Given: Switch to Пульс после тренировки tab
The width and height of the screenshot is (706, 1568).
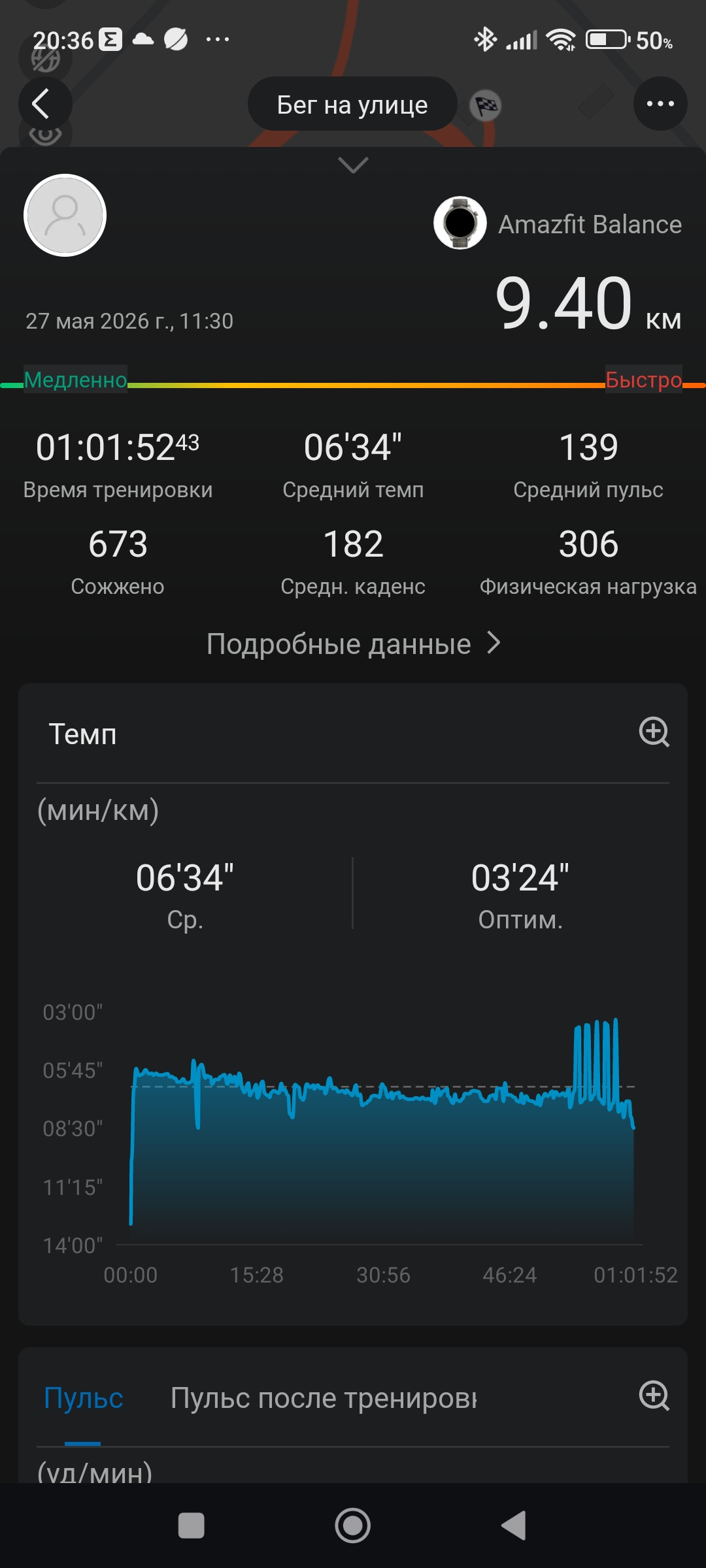Looking at the screenshot, I should coord(324,1398).
